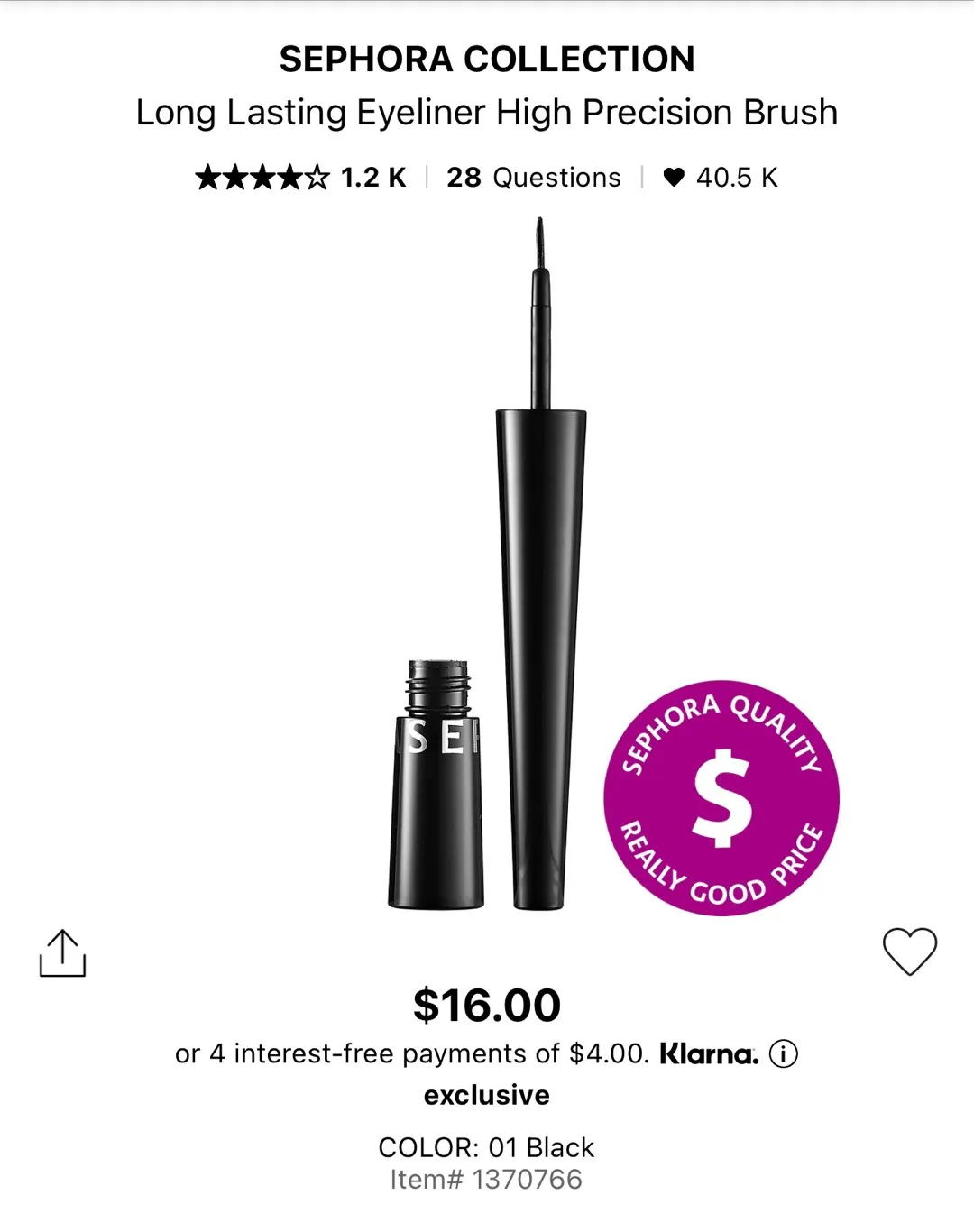This screenshot has height=1232, width=974.
Task: Share this eyeliner product
Action: tap(62, 953)
